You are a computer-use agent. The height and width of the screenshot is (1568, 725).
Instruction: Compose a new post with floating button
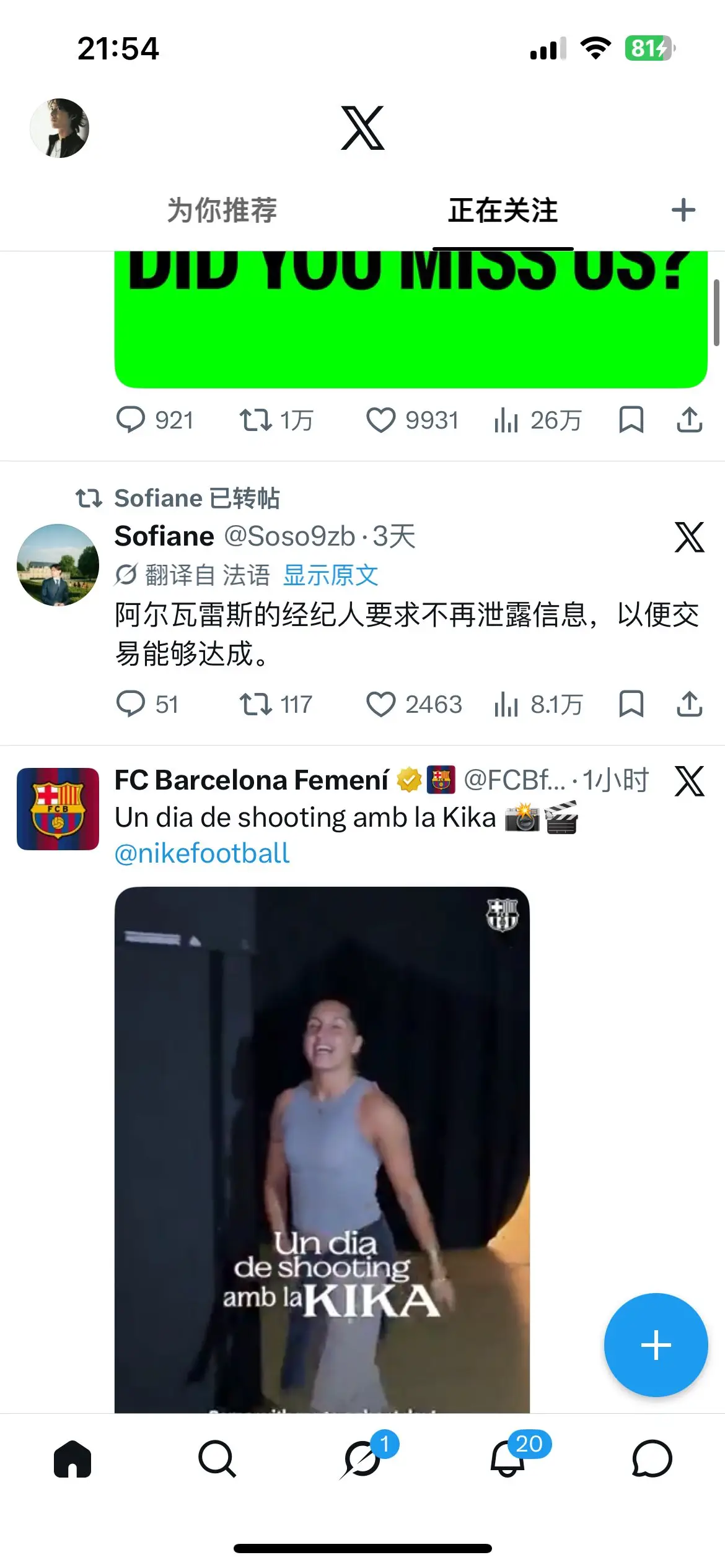point(656,1345)
